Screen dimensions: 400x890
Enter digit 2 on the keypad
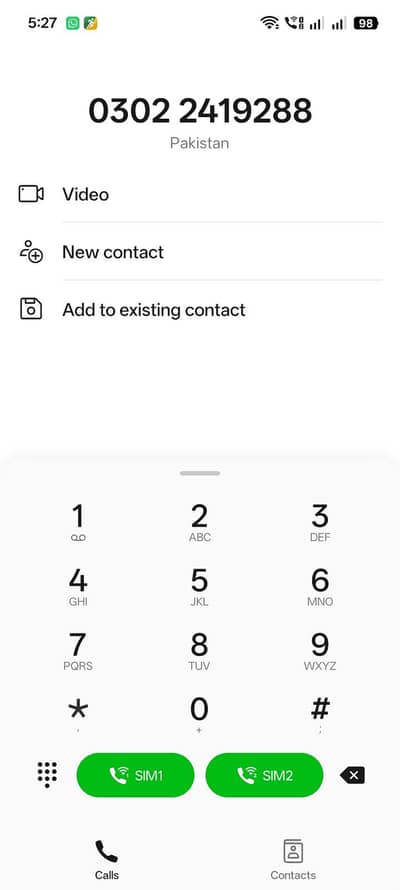point(199,523)
